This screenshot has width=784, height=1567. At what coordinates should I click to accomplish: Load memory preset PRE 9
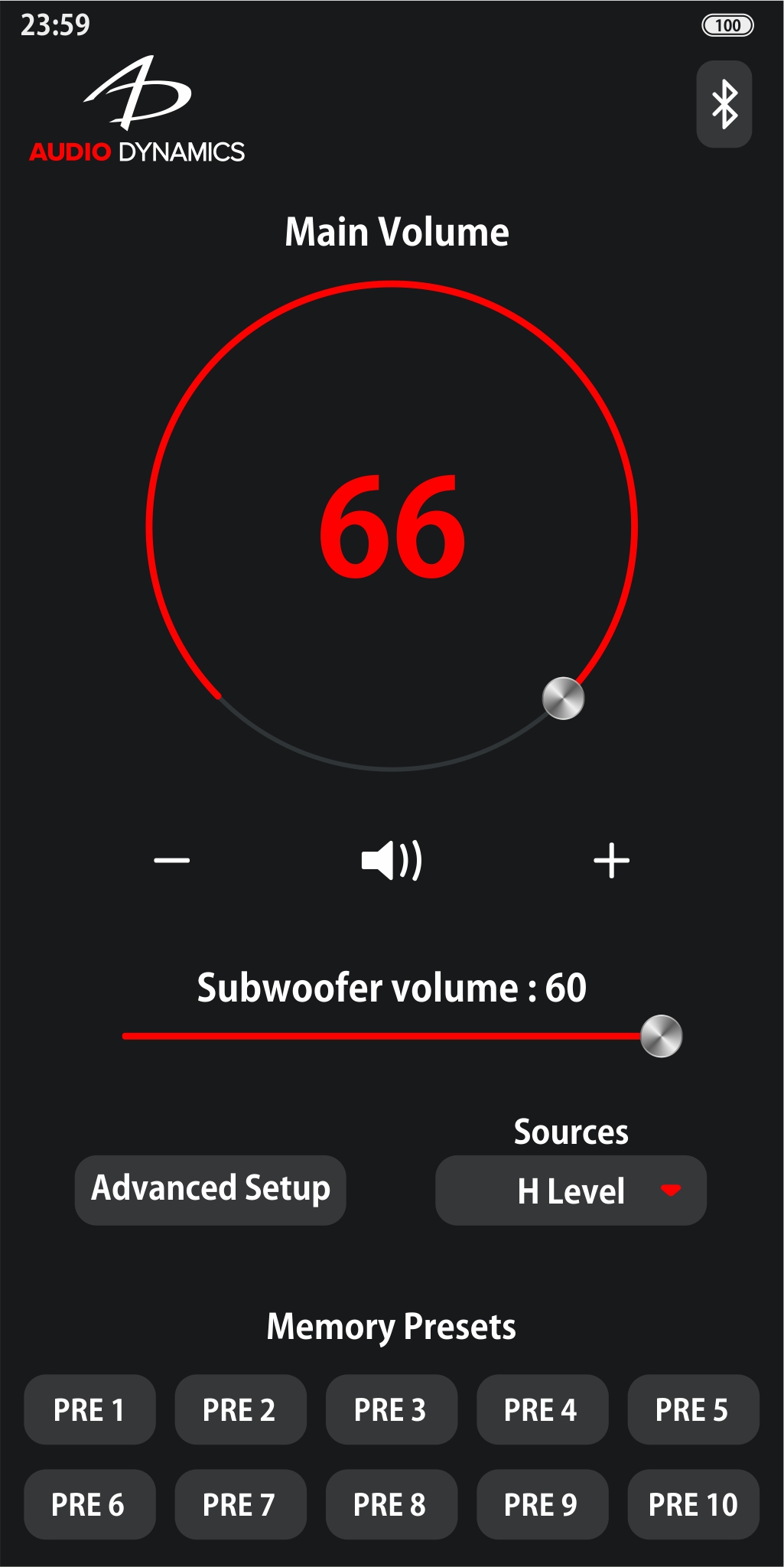tap(542, 1504)
